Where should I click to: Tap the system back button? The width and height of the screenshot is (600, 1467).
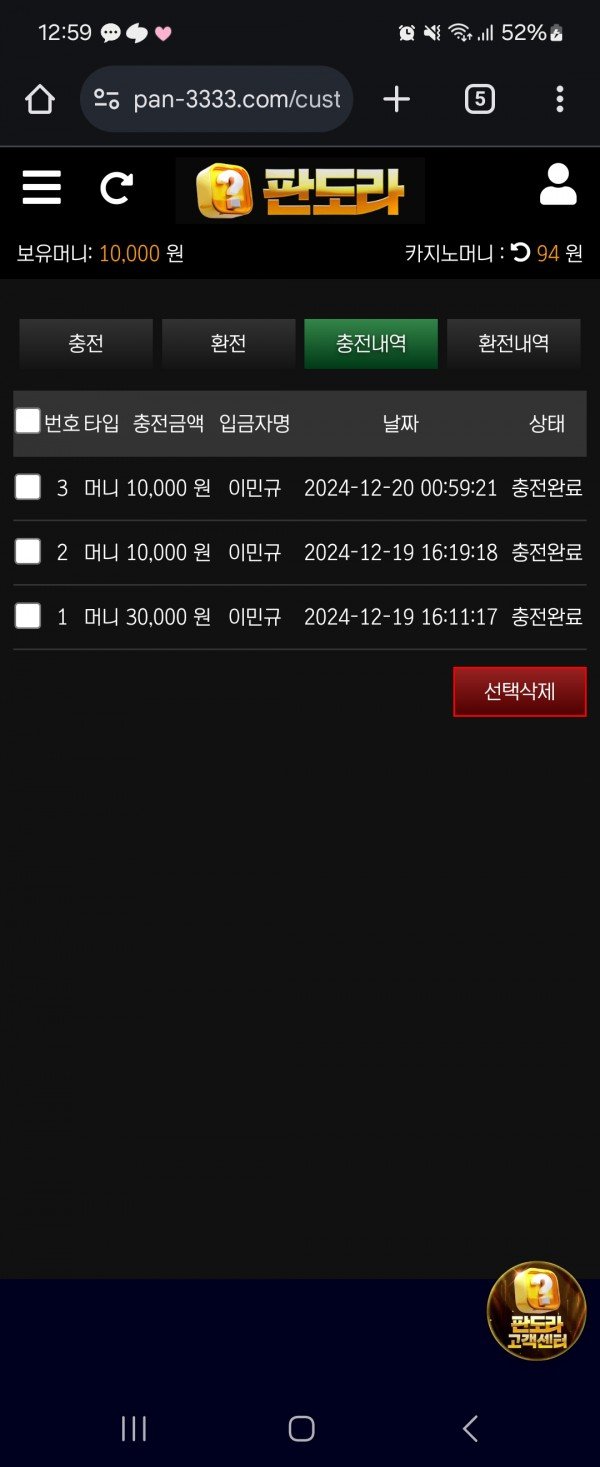470,1428
